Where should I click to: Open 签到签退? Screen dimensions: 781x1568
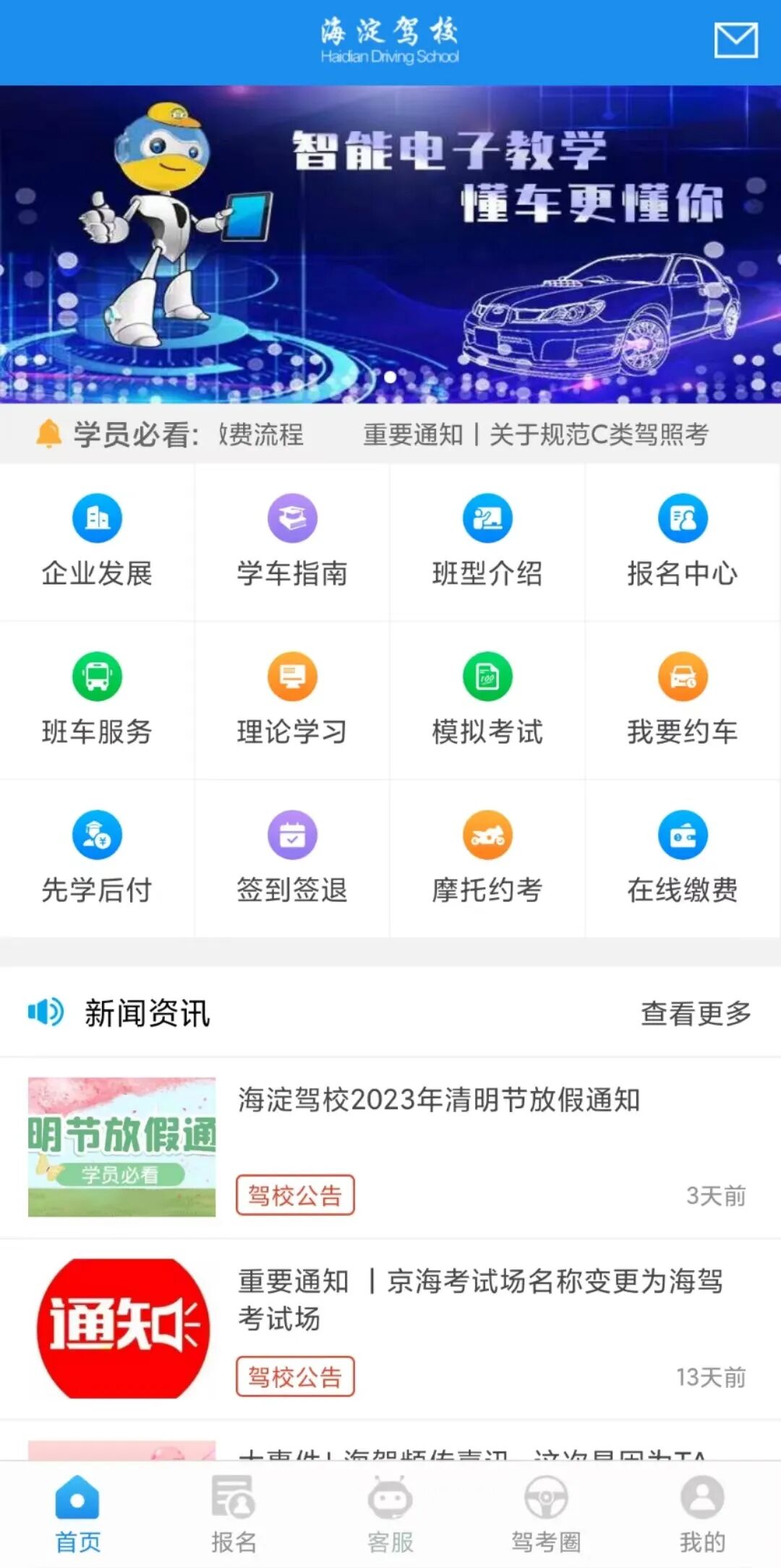pyautogui.click(x=292, y=857)
